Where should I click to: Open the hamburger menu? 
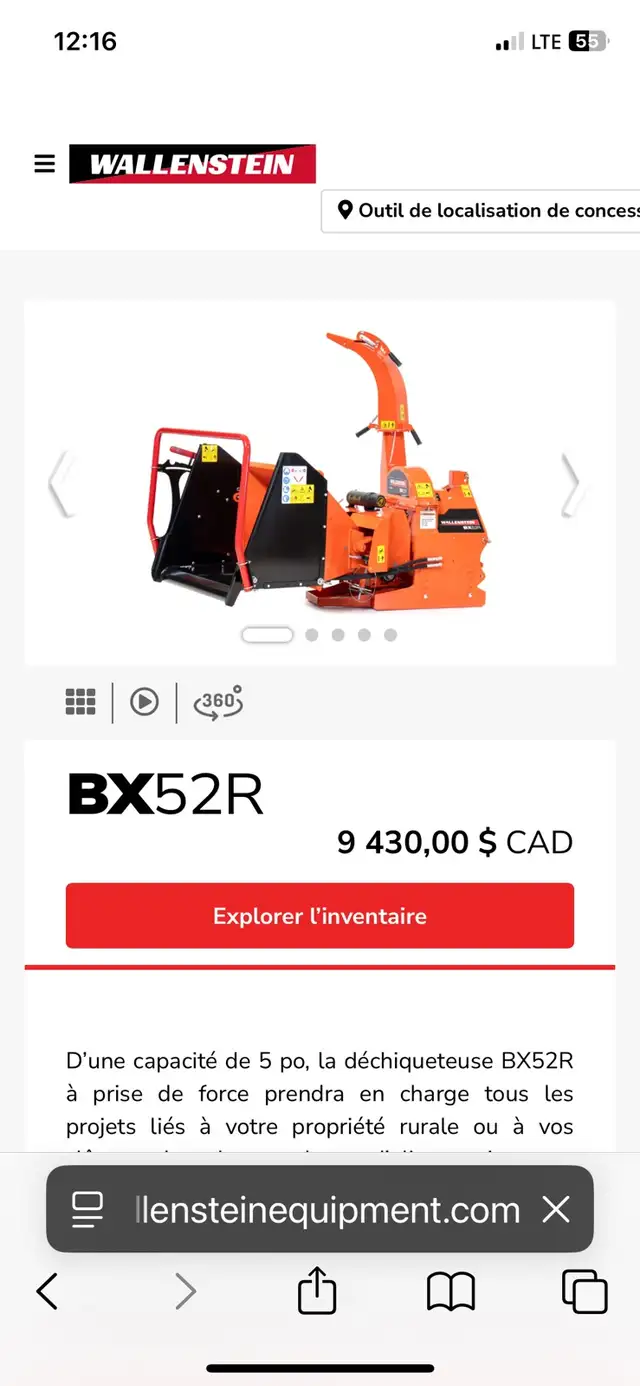coord(44,164)
